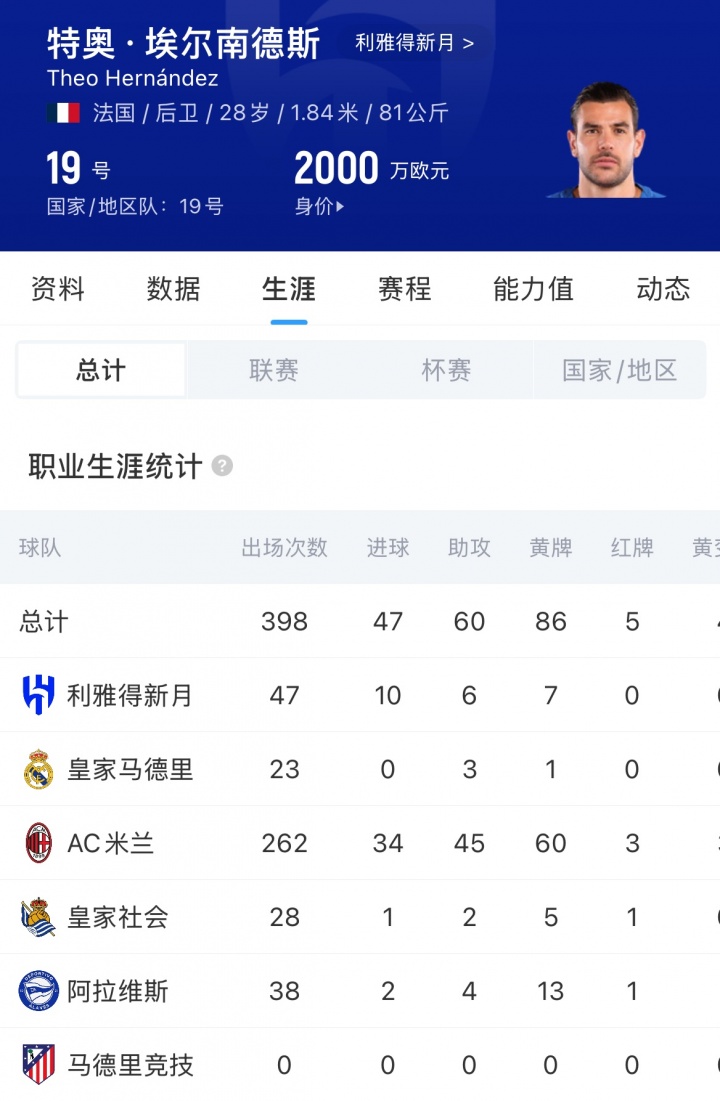
Task: Tap the help icon beside 职业生涯统计
Action: [222, 466]
